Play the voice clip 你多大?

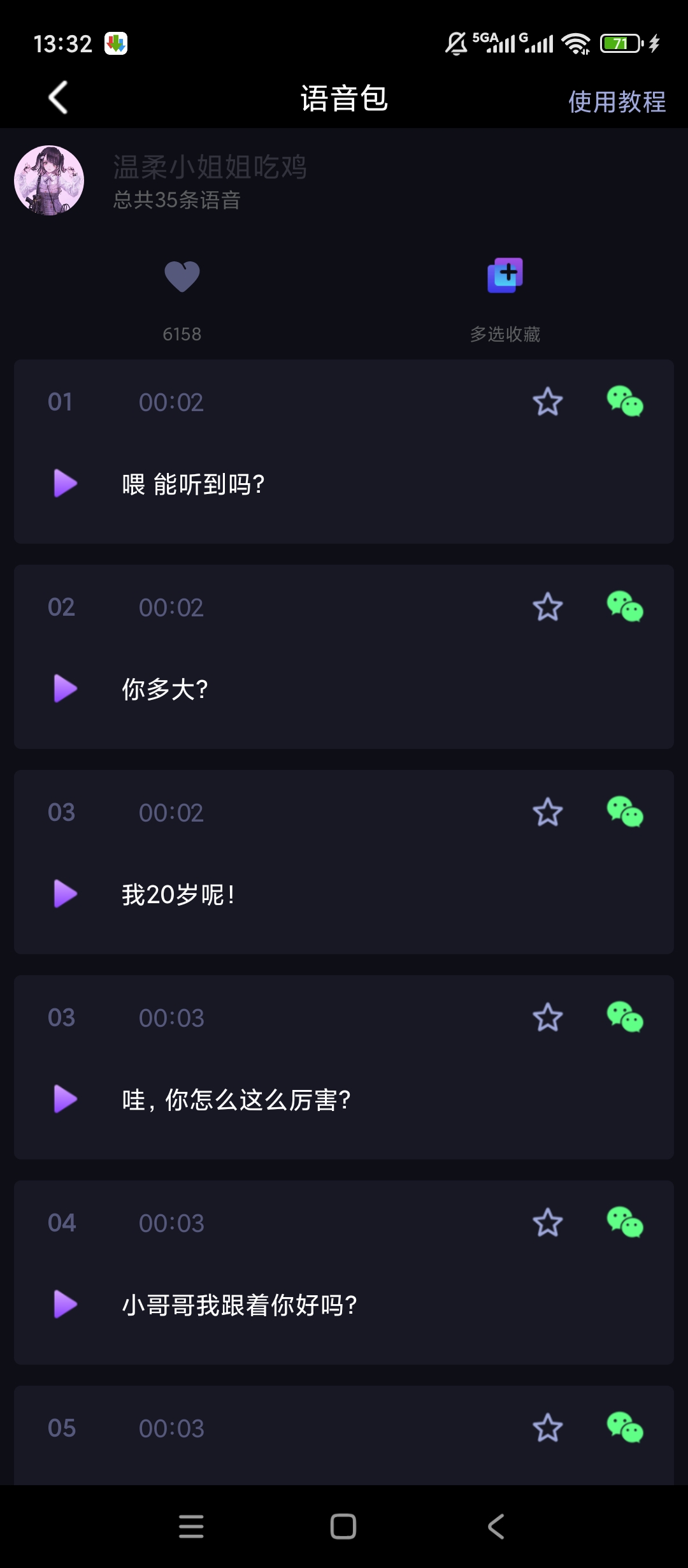[65, 688]
